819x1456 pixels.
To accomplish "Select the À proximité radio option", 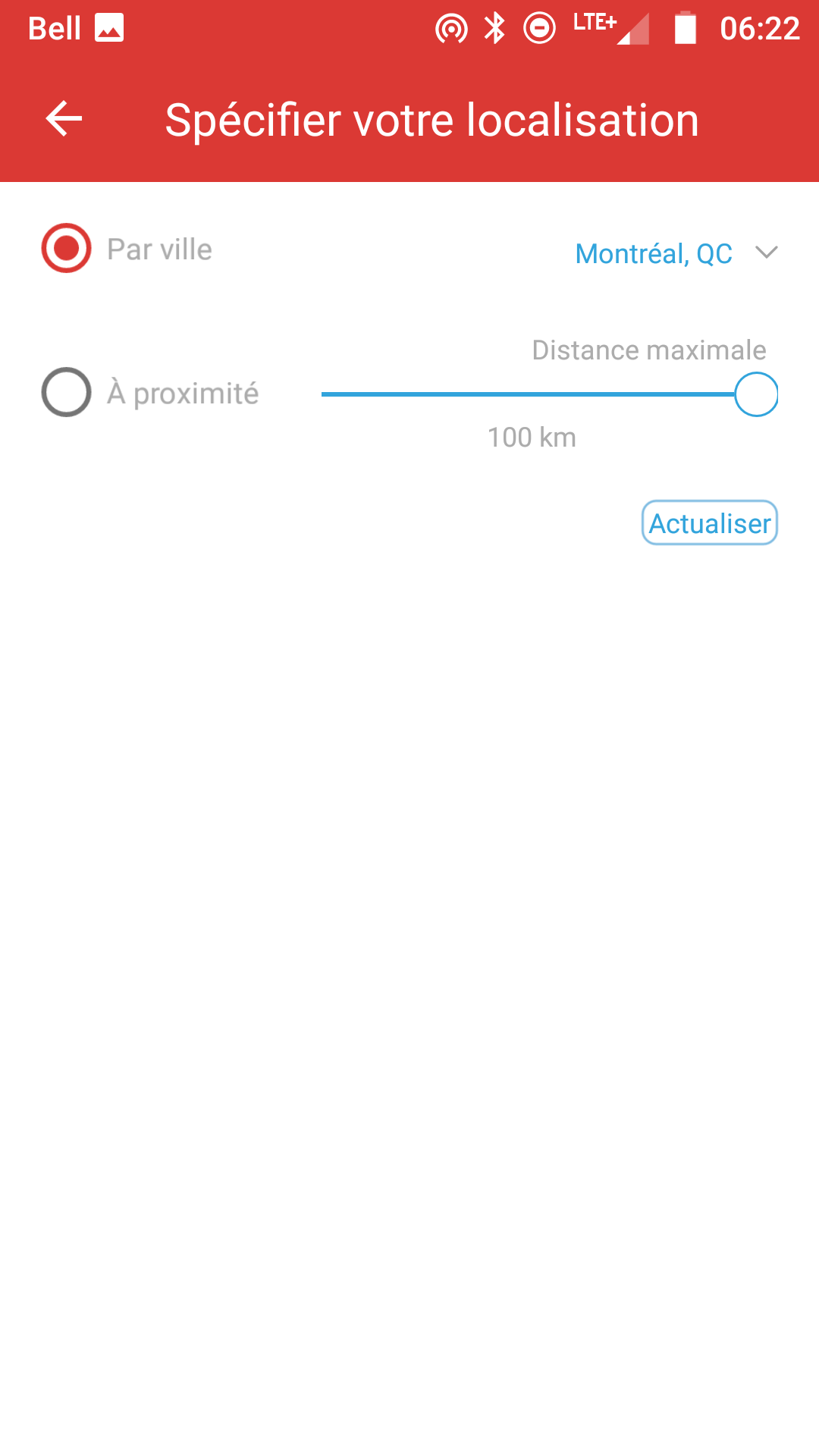I will click(67, 392).
